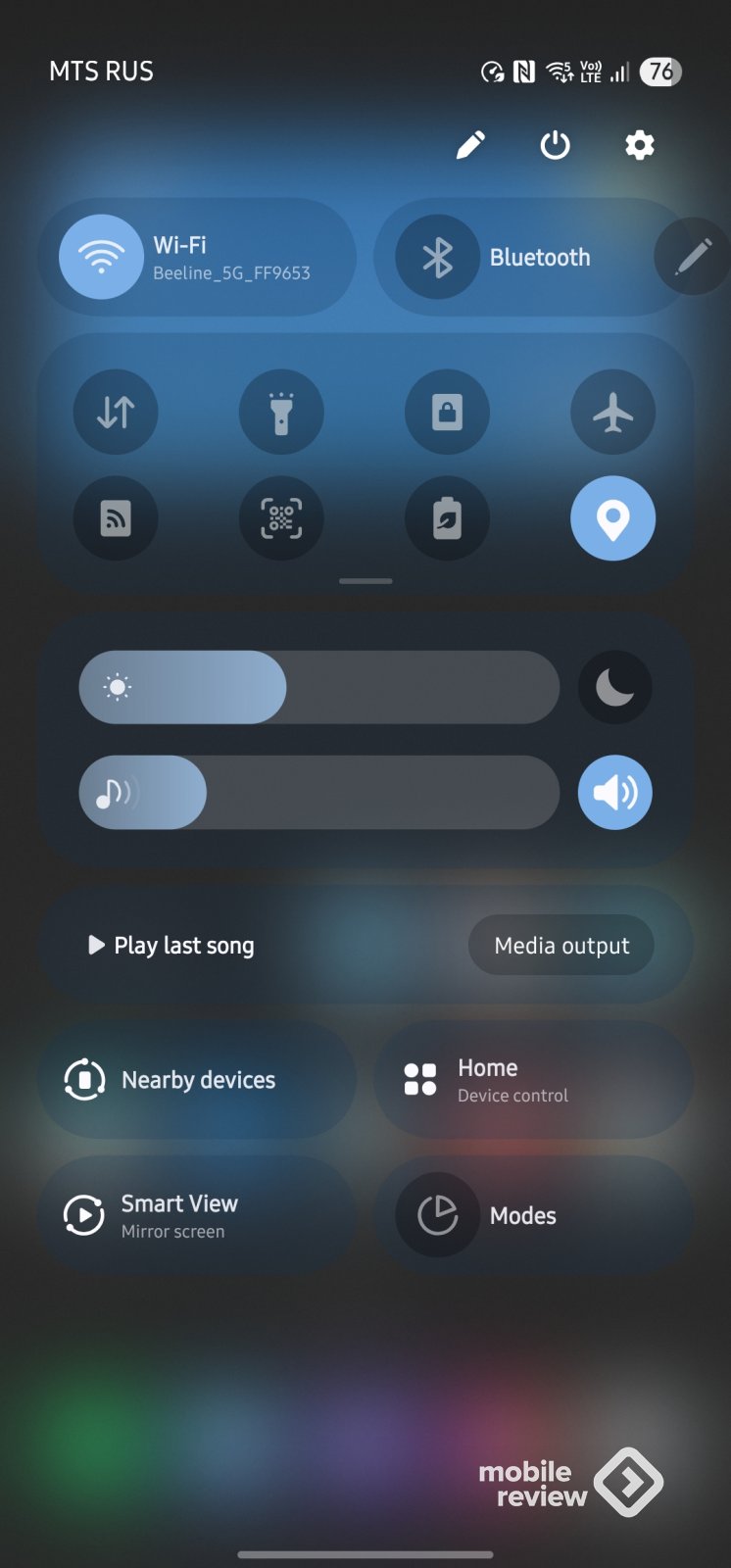The width and height of the screenshot is (731, 1568).
Task: Disable location
Action: (612, 517)
